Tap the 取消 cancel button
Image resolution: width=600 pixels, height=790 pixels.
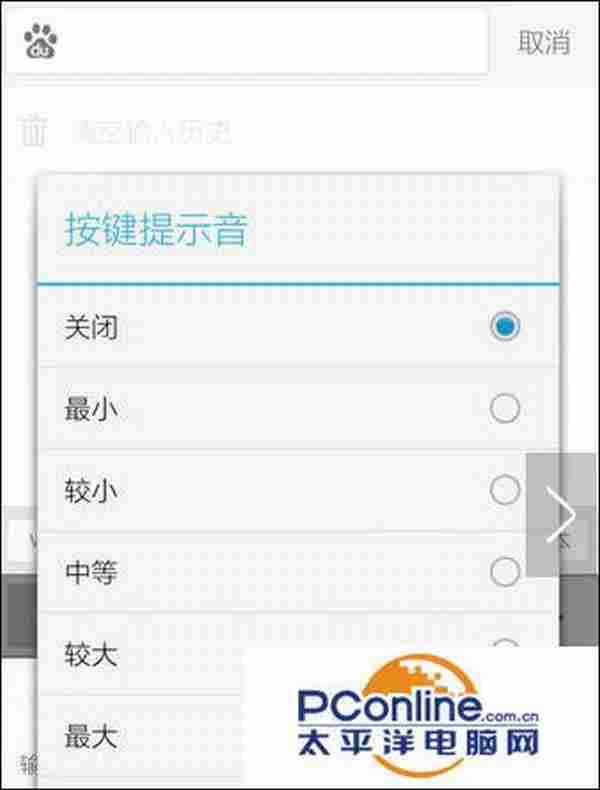tap(543, 42)
